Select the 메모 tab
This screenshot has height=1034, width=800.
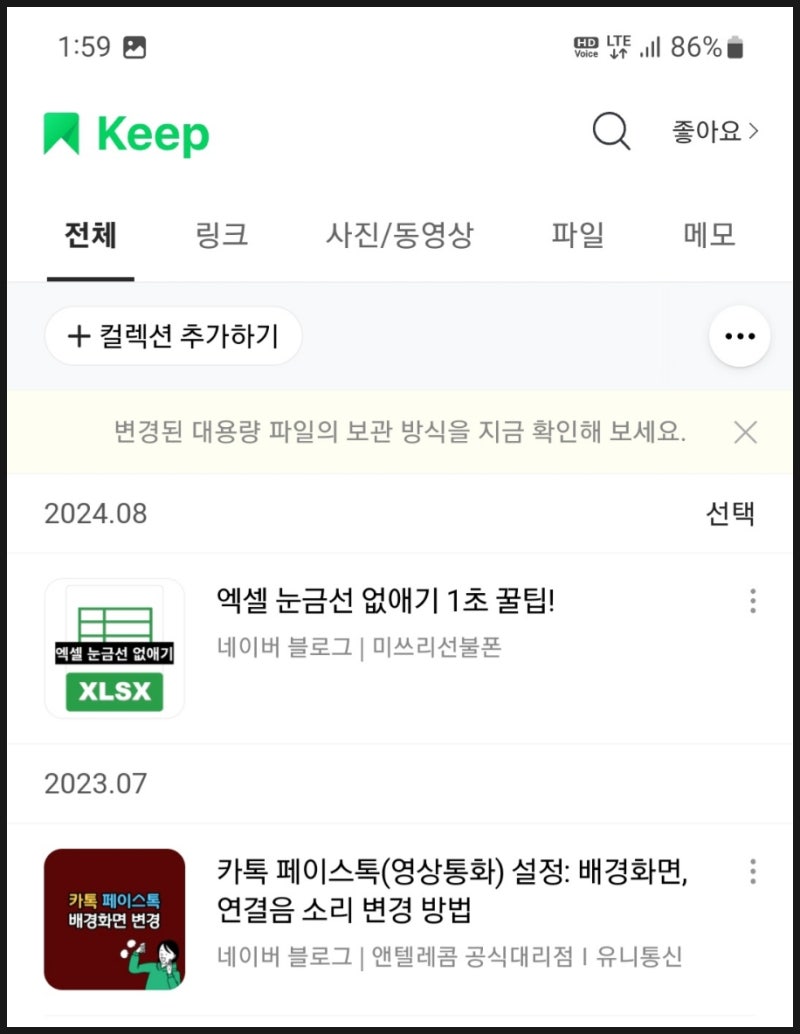708,235
